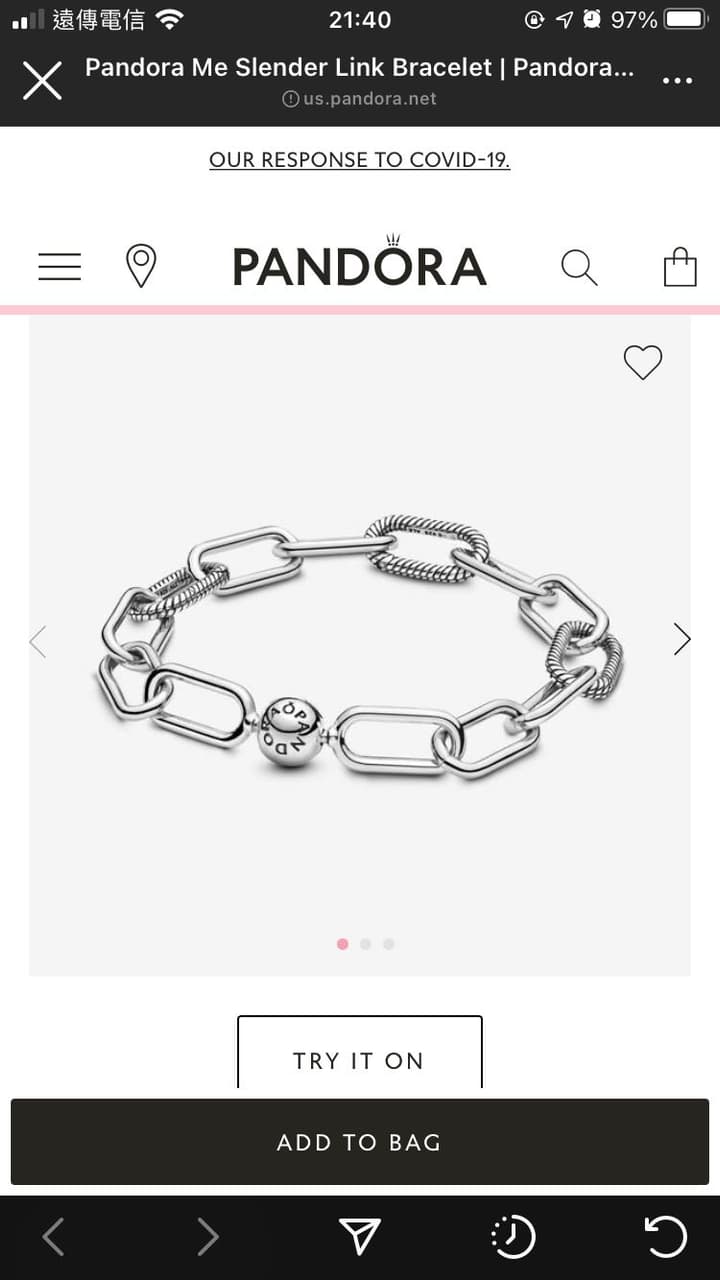Share this page via the send icon
The width and height of the screenshot is (720, 1280).
[359, 1237]
